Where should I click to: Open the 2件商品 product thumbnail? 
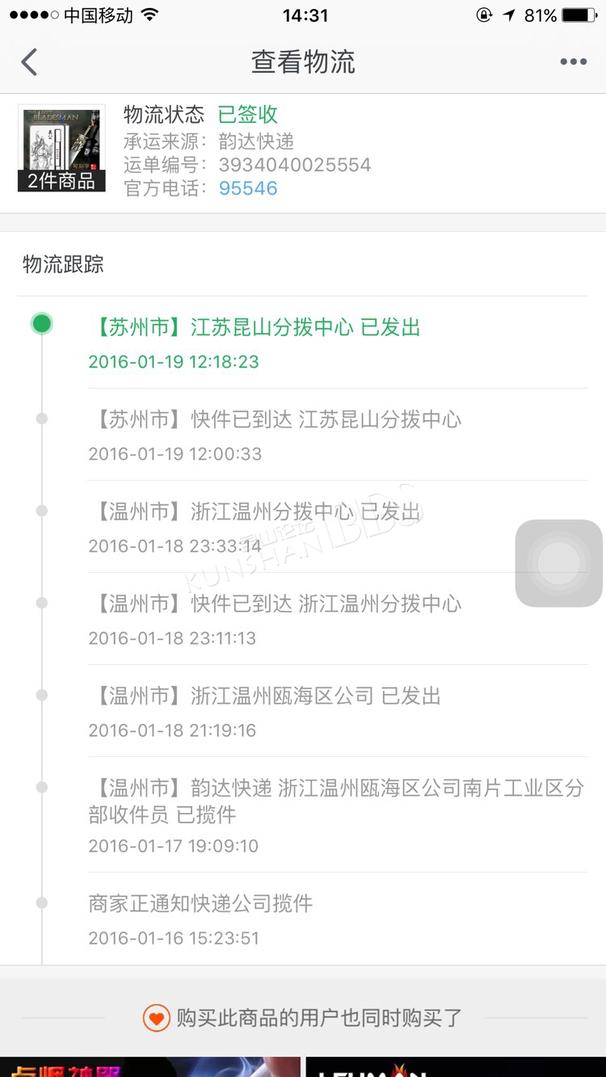pyautogui.click(x=61, y=149)
